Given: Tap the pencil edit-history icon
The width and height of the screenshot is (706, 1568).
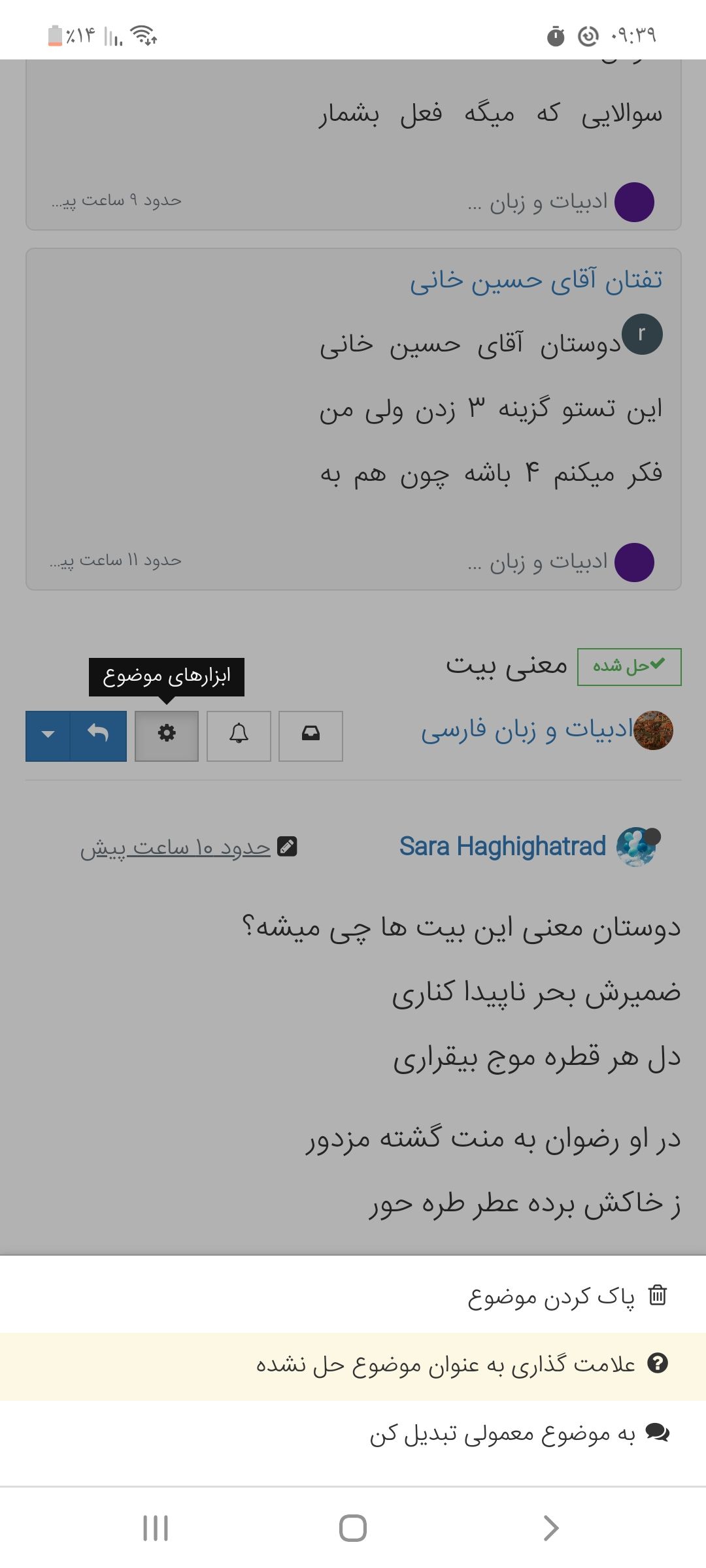Looking at the screenshot, I should coord(287,847).
